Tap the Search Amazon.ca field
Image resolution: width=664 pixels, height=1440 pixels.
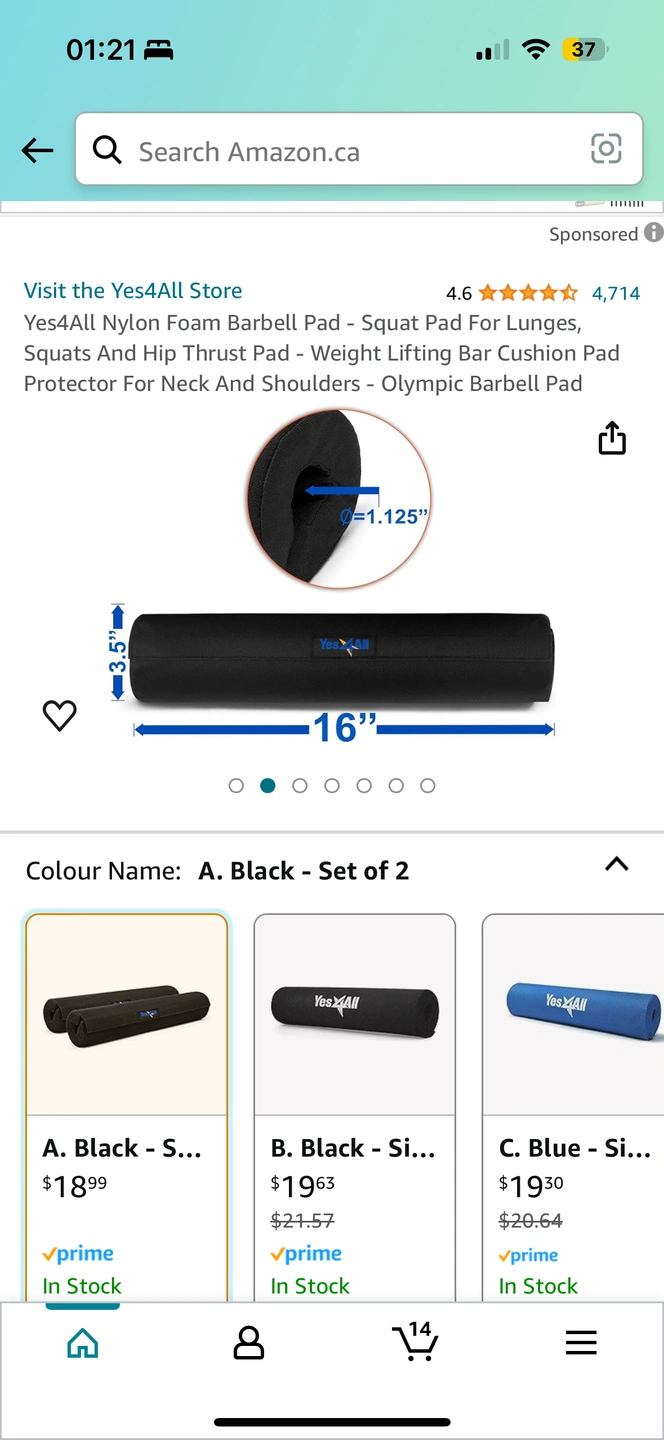click(x=340, y=151)
